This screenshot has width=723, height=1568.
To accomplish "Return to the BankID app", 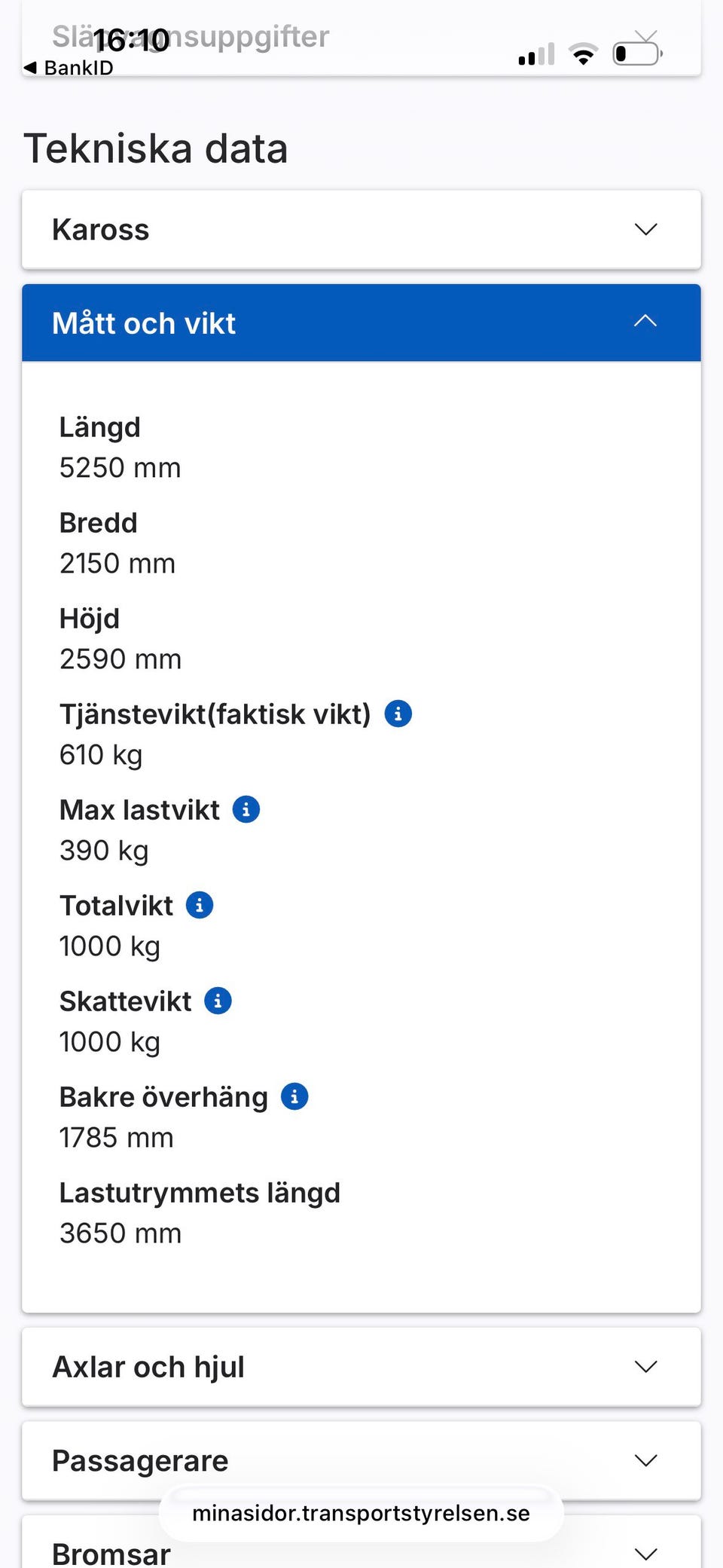I will 69,68.
